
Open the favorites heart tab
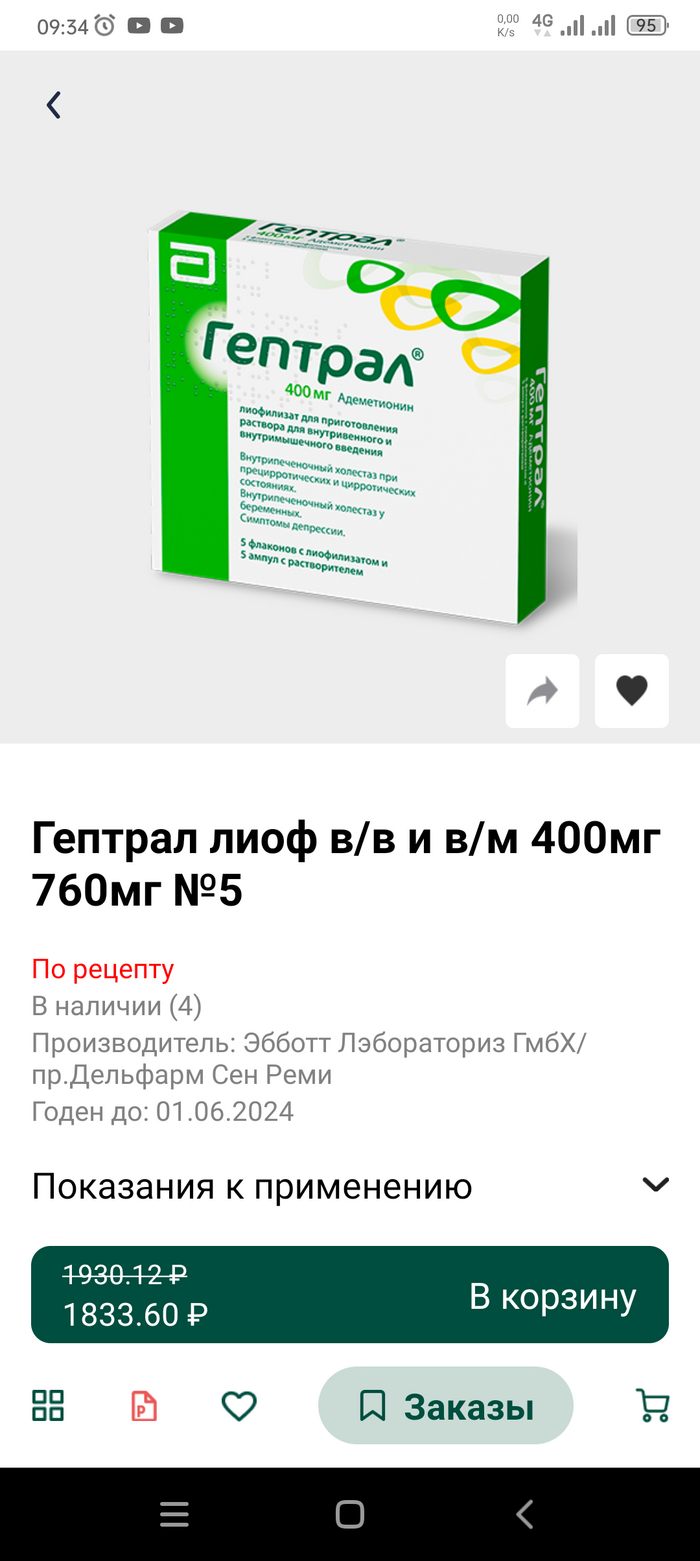(239, 1406)
